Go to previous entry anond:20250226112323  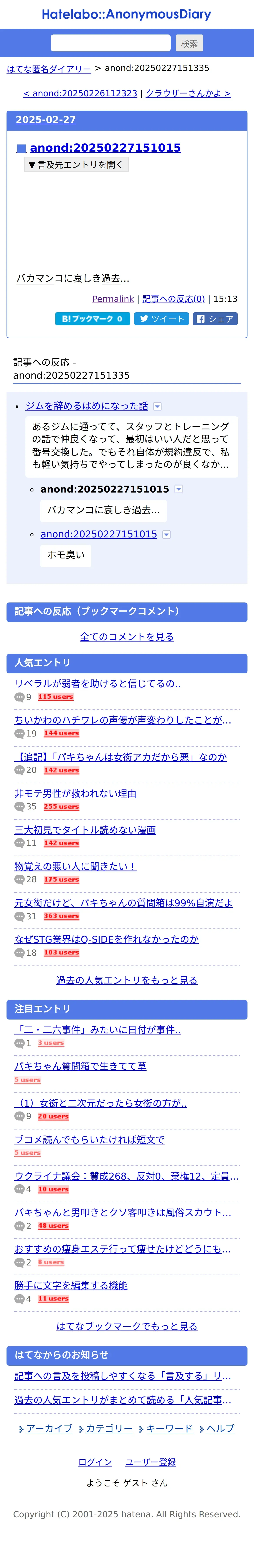(x=80, y=93)
